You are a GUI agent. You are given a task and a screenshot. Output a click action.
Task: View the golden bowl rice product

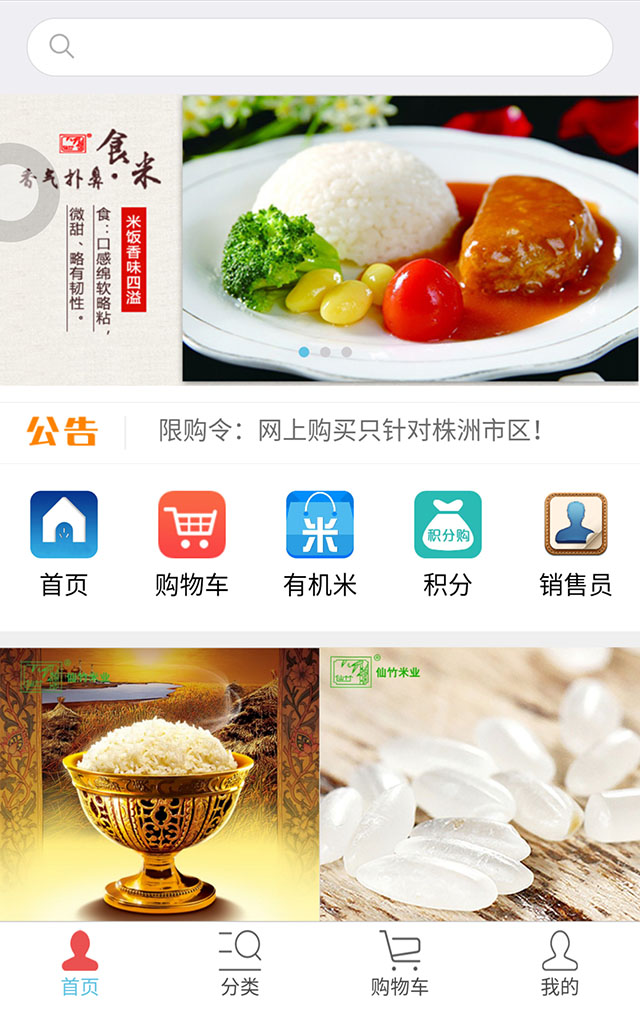coord(160,784)
